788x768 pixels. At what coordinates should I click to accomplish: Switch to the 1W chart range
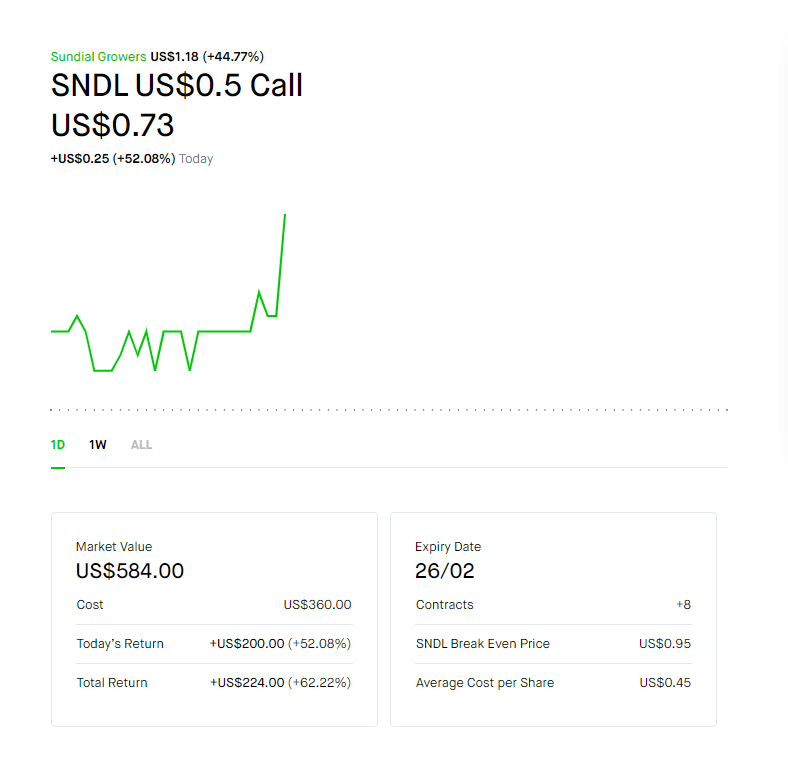pyautogui.click(x=98, y=445)
